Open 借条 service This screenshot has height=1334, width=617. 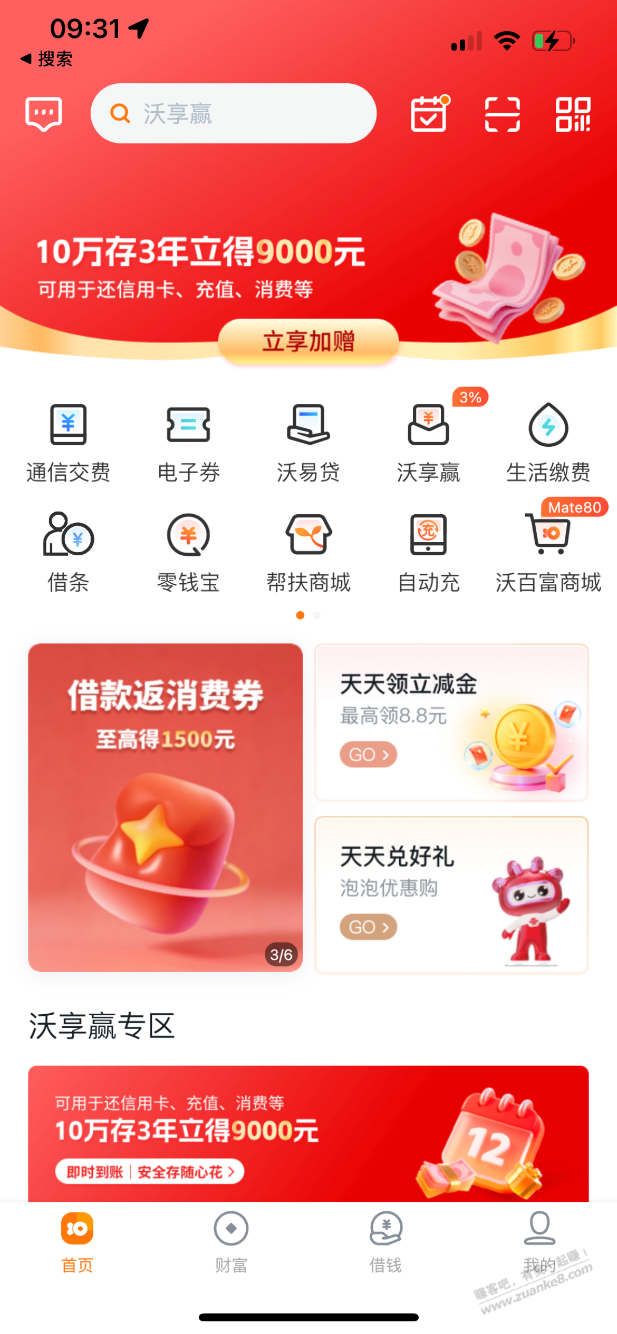pyautogui.click(x=68, y=553)
